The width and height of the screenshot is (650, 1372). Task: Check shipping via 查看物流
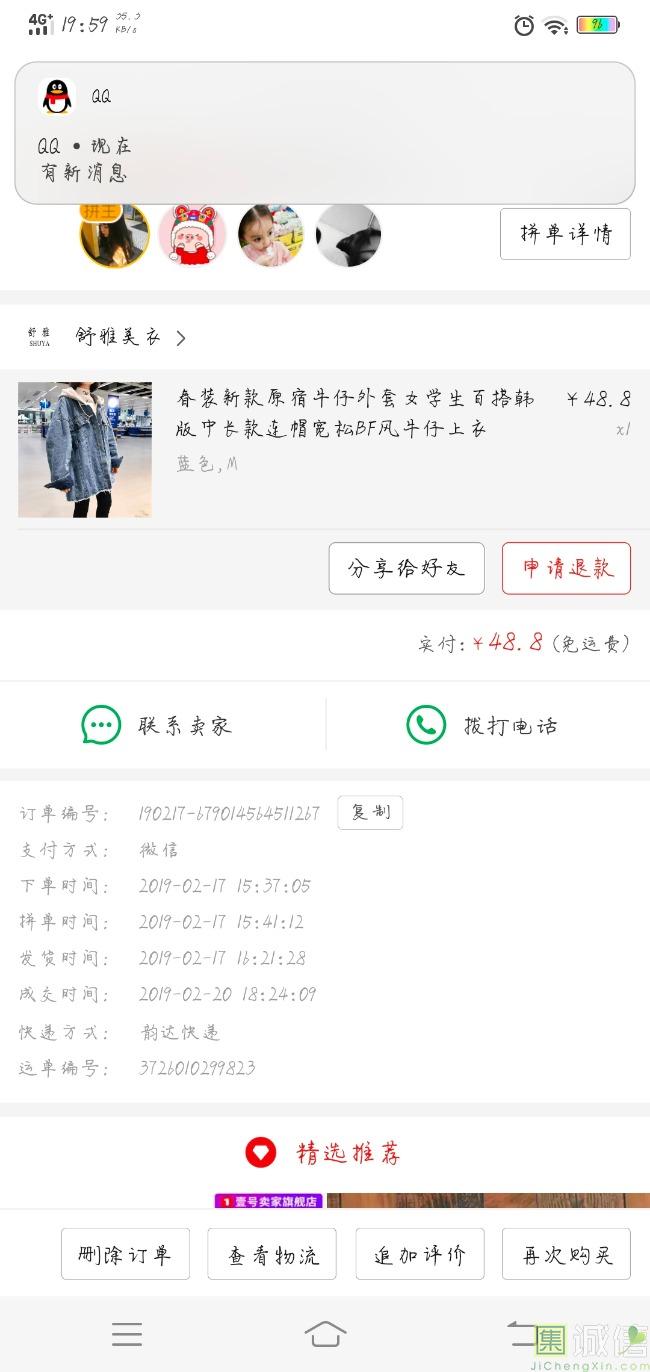(272, 1254)
